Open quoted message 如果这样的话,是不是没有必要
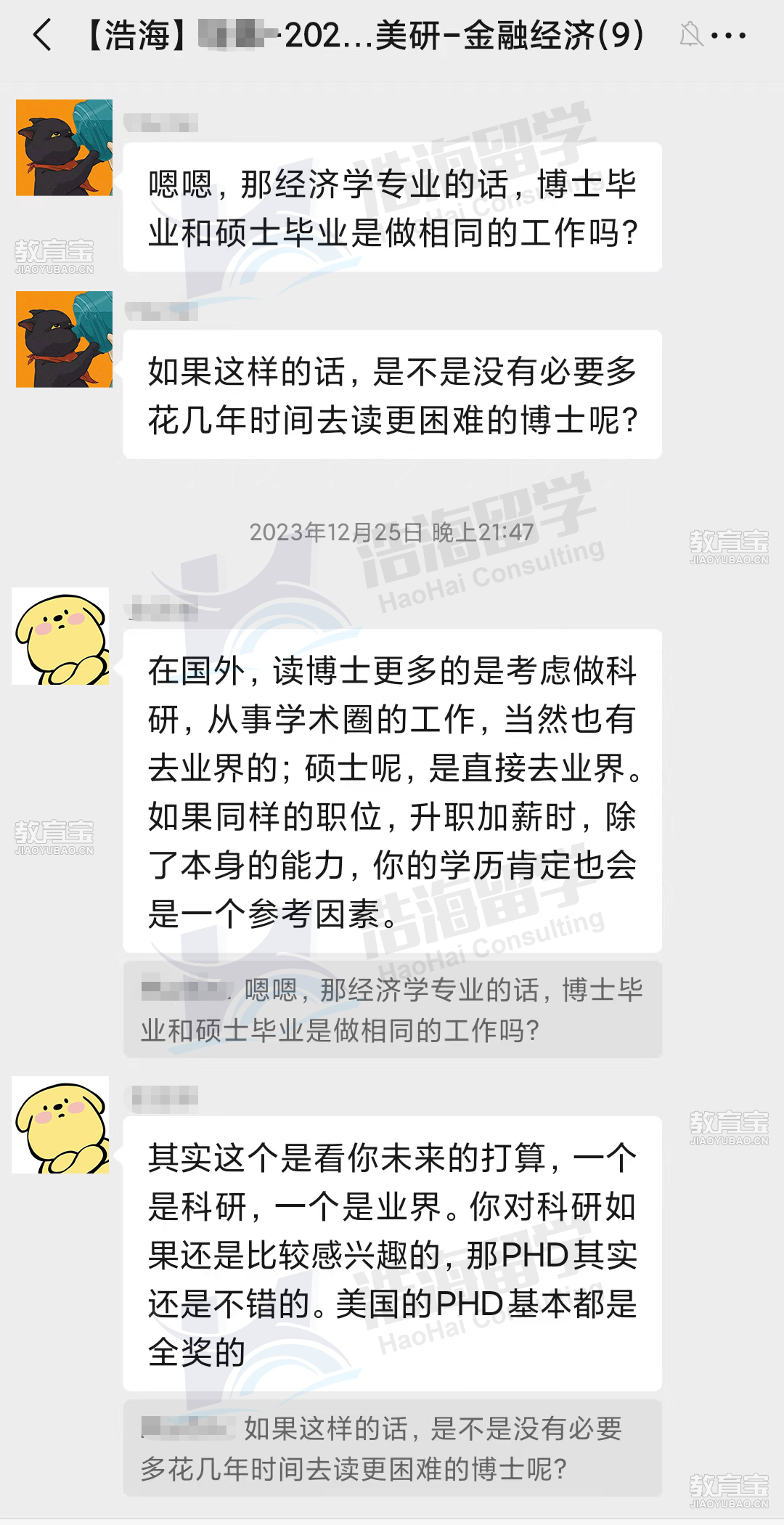Image resolution: width=784 pixels, height=1525 pixels. (392, 1448)
